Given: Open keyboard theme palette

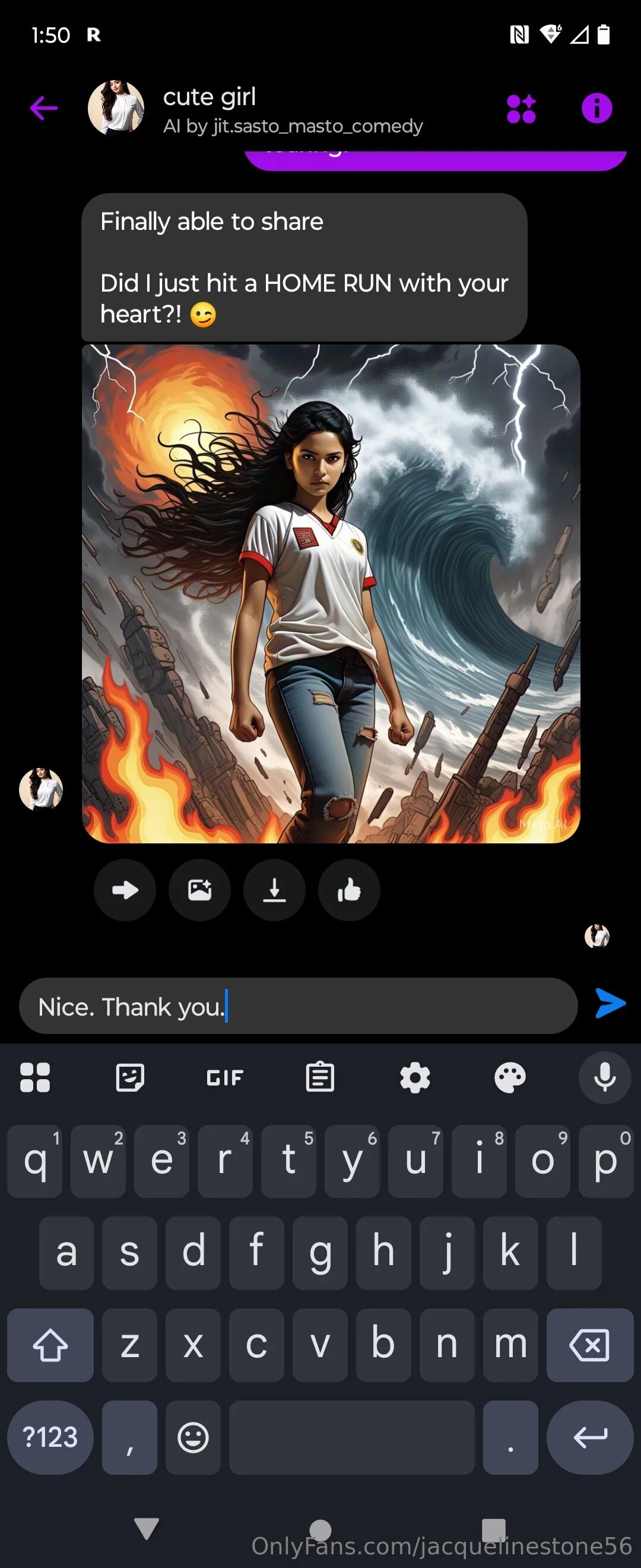Looking at the screenshot, I should [x=510, y=1078].
